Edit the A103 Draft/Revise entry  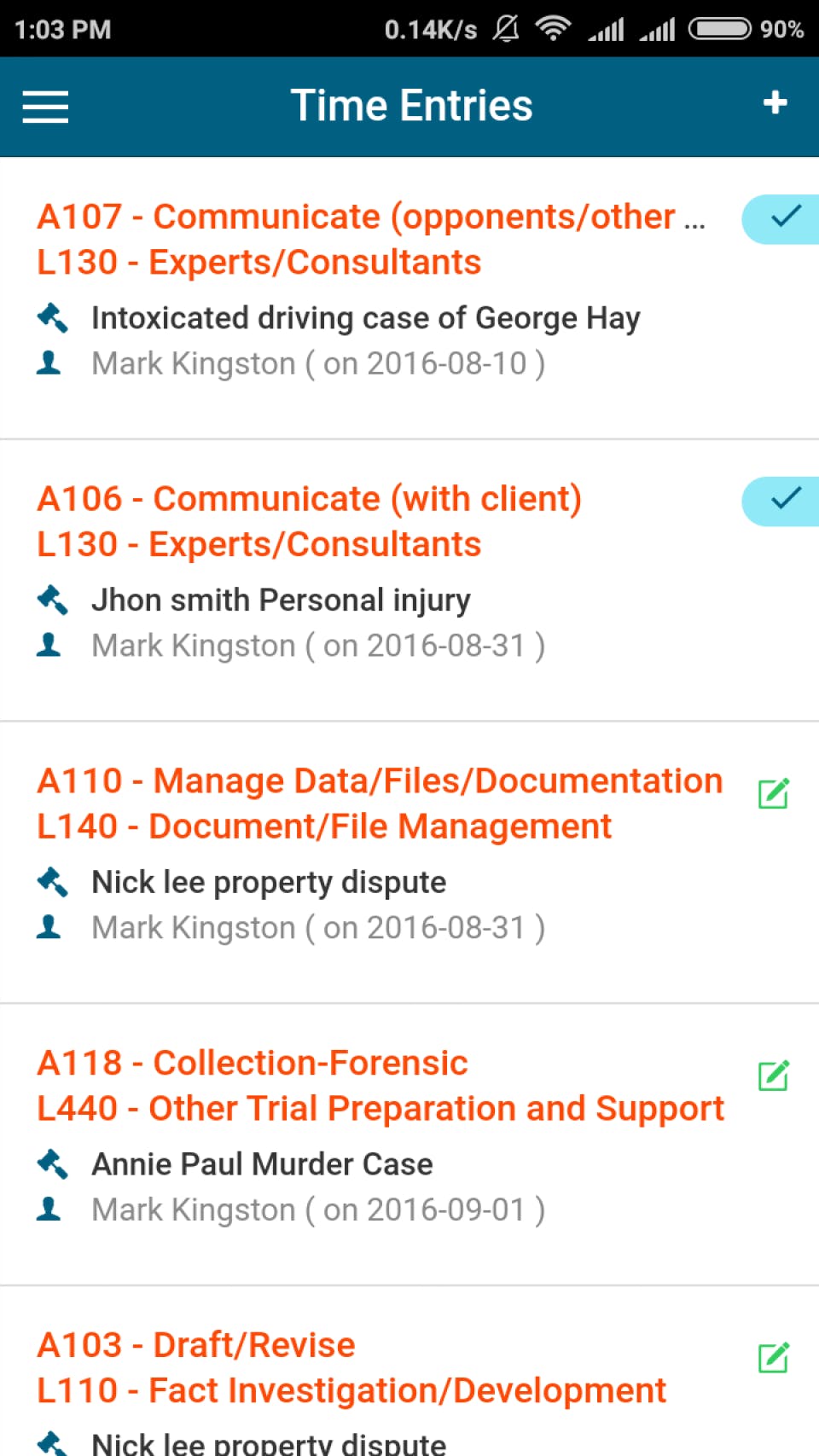tap(774, 1357)
